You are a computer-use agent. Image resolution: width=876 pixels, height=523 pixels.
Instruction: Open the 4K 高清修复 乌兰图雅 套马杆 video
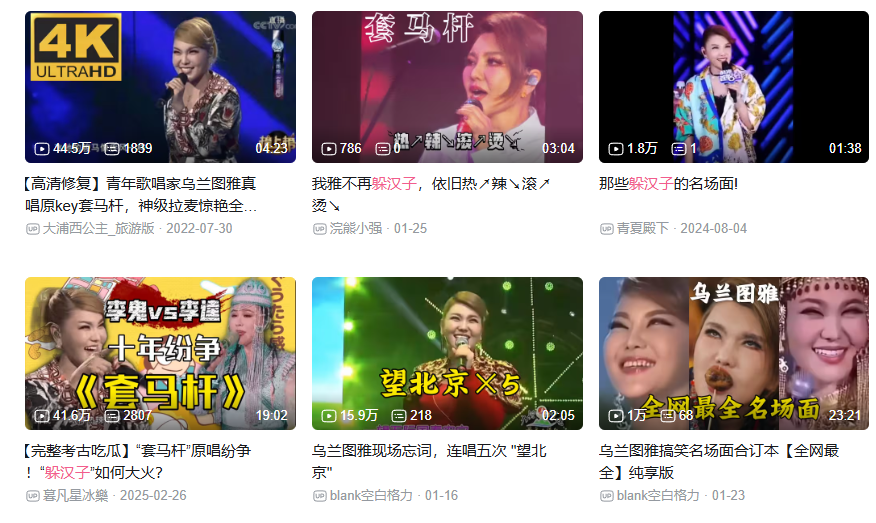(160, 86)
